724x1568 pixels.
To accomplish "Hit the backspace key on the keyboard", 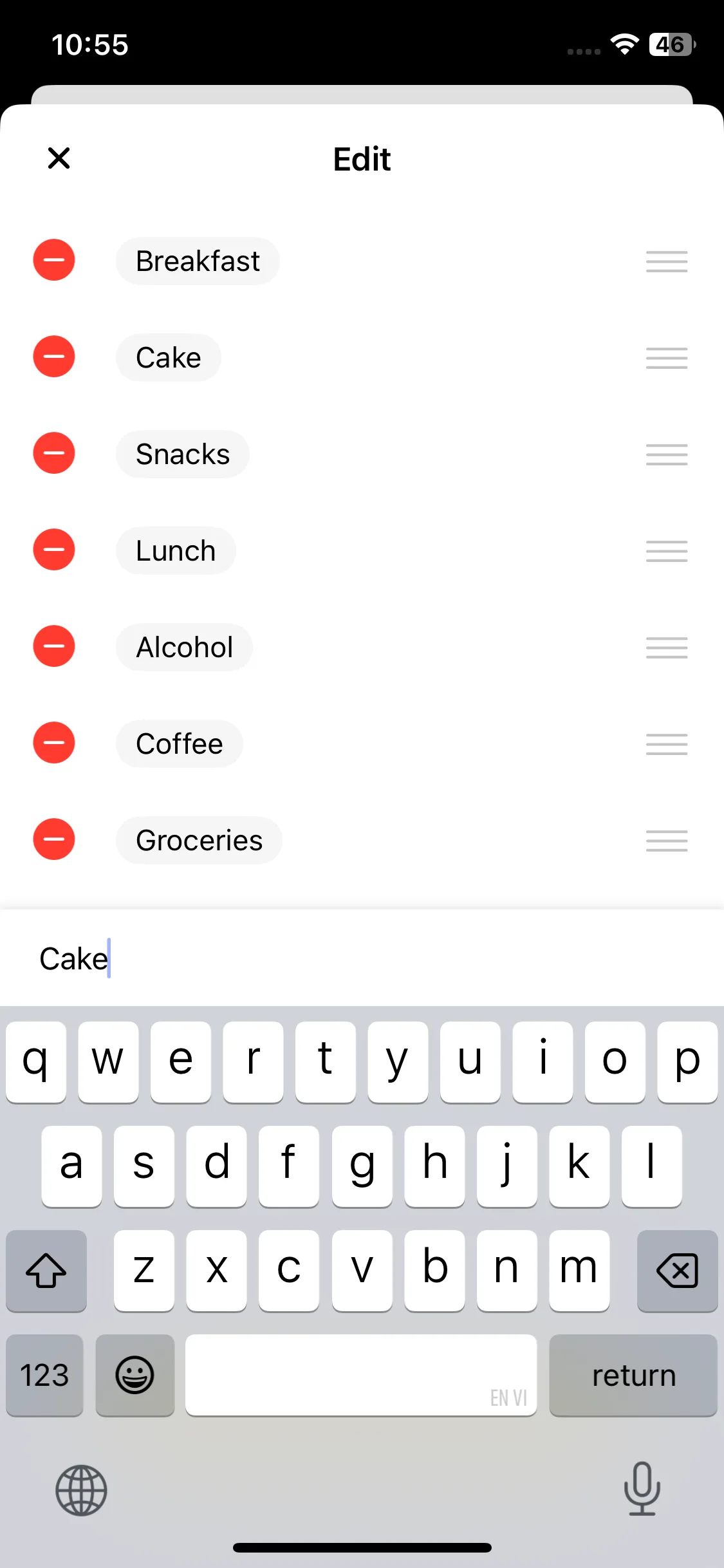I will coord(677,1271).
